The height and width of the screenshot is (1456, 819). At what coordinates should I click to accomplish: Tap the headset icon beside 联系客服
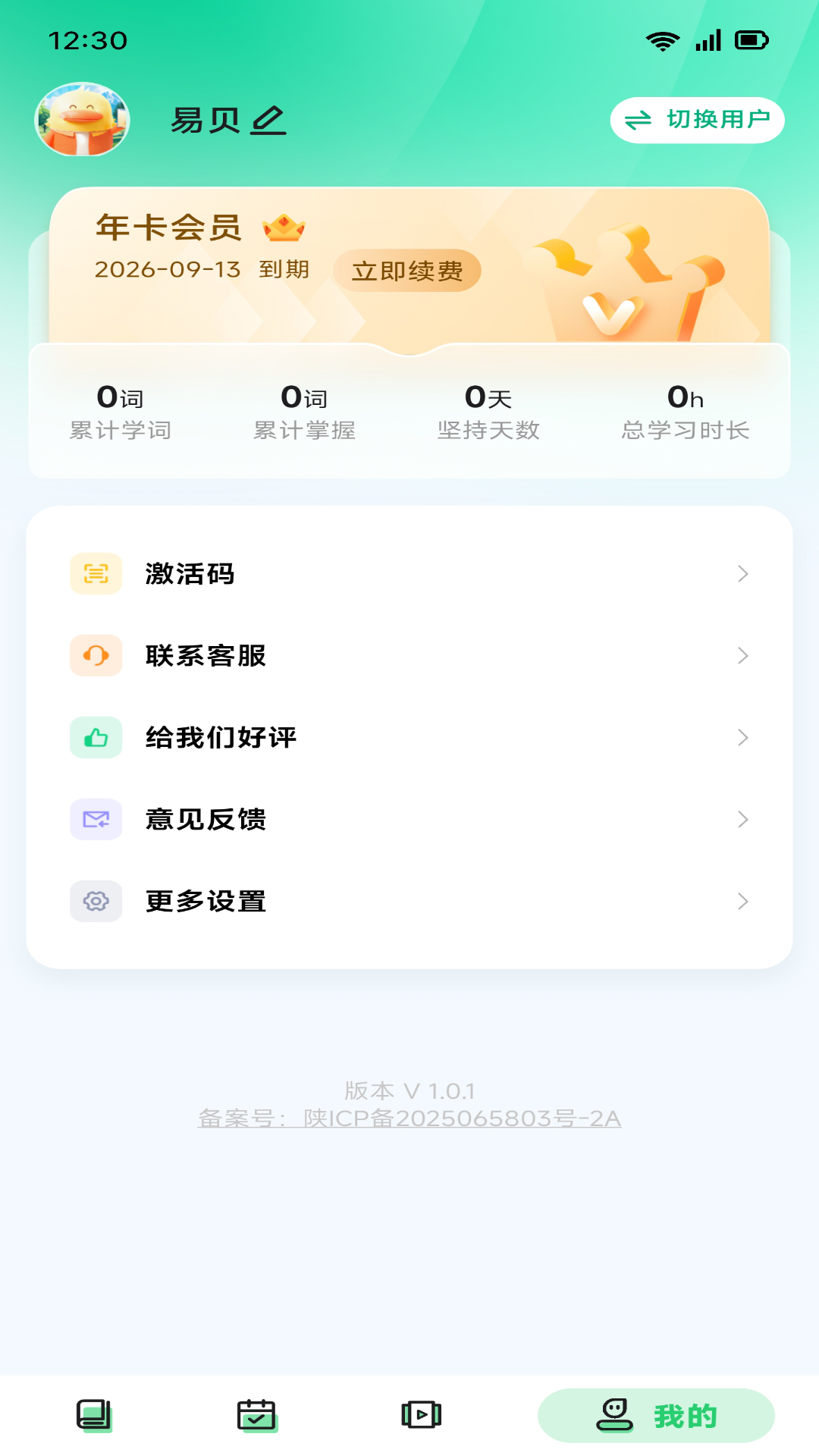pos(96,655)
